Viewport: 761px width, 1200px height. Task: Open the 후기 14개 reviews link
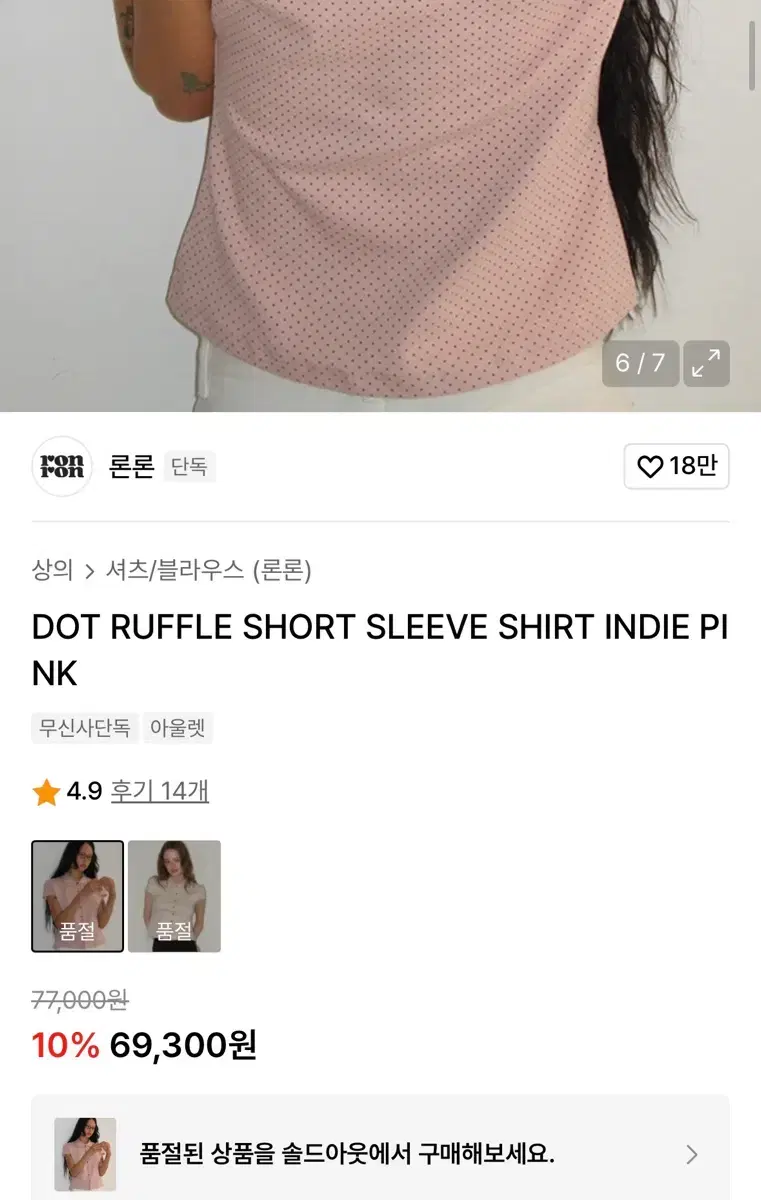click(160, 791)
